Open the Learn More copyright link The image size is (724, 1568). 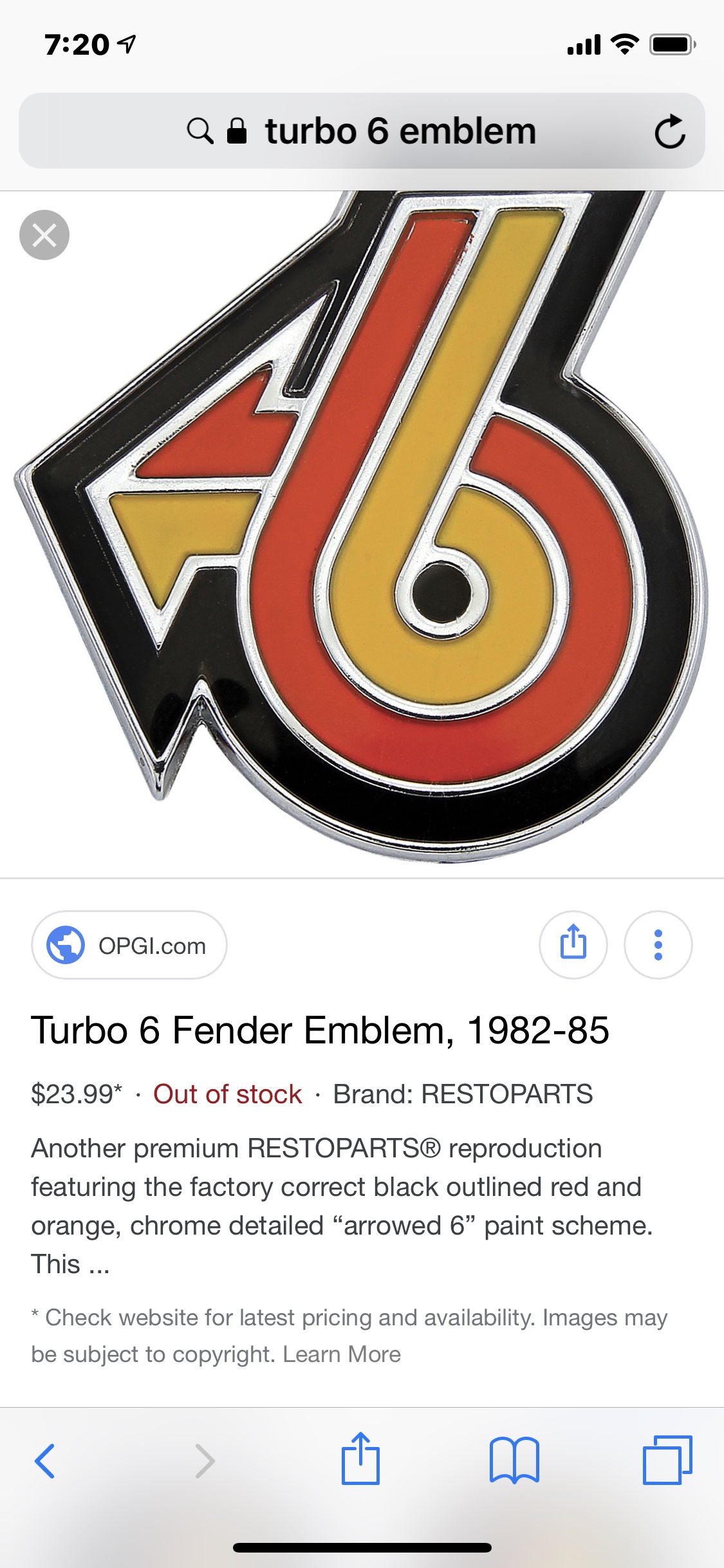pos(342,1354)
